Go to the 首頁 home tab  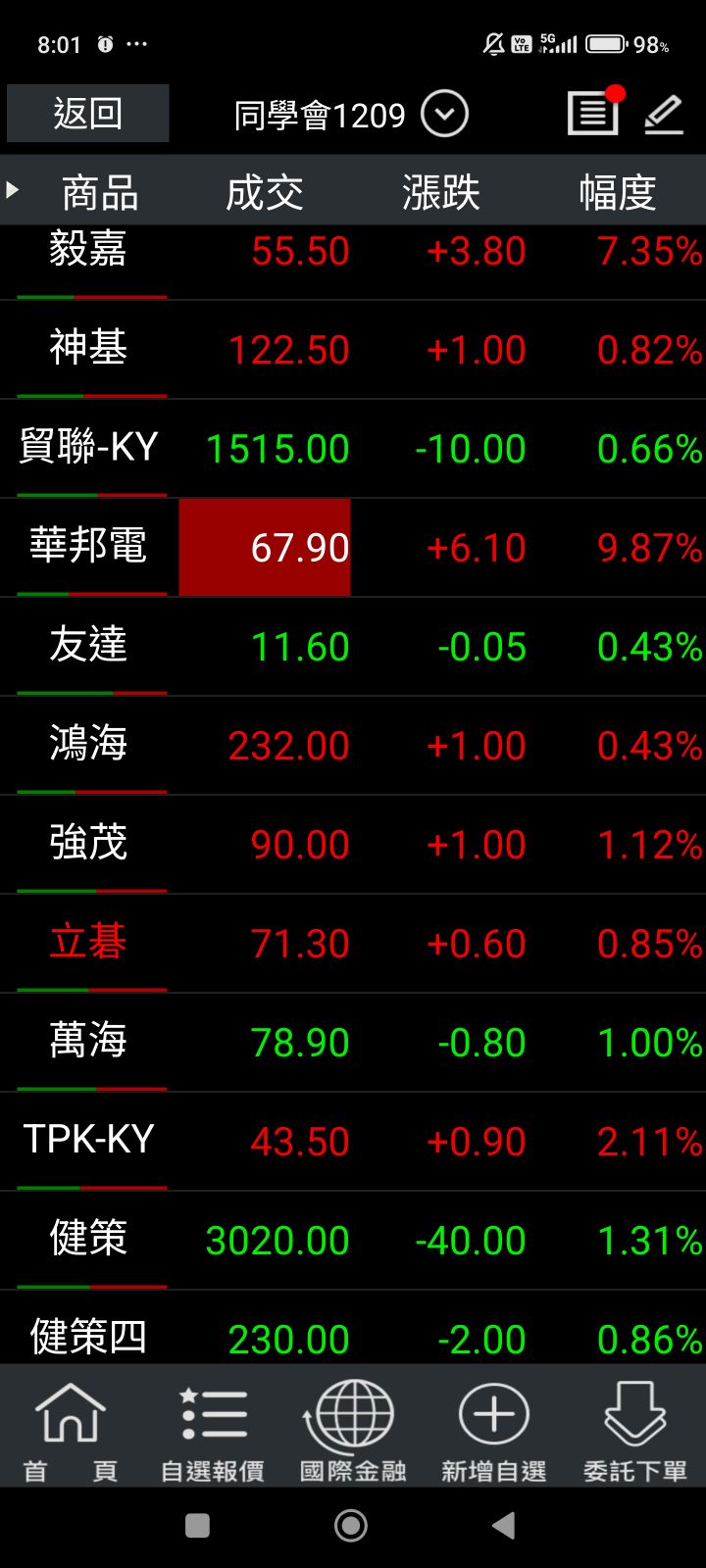pos(71,1430)
